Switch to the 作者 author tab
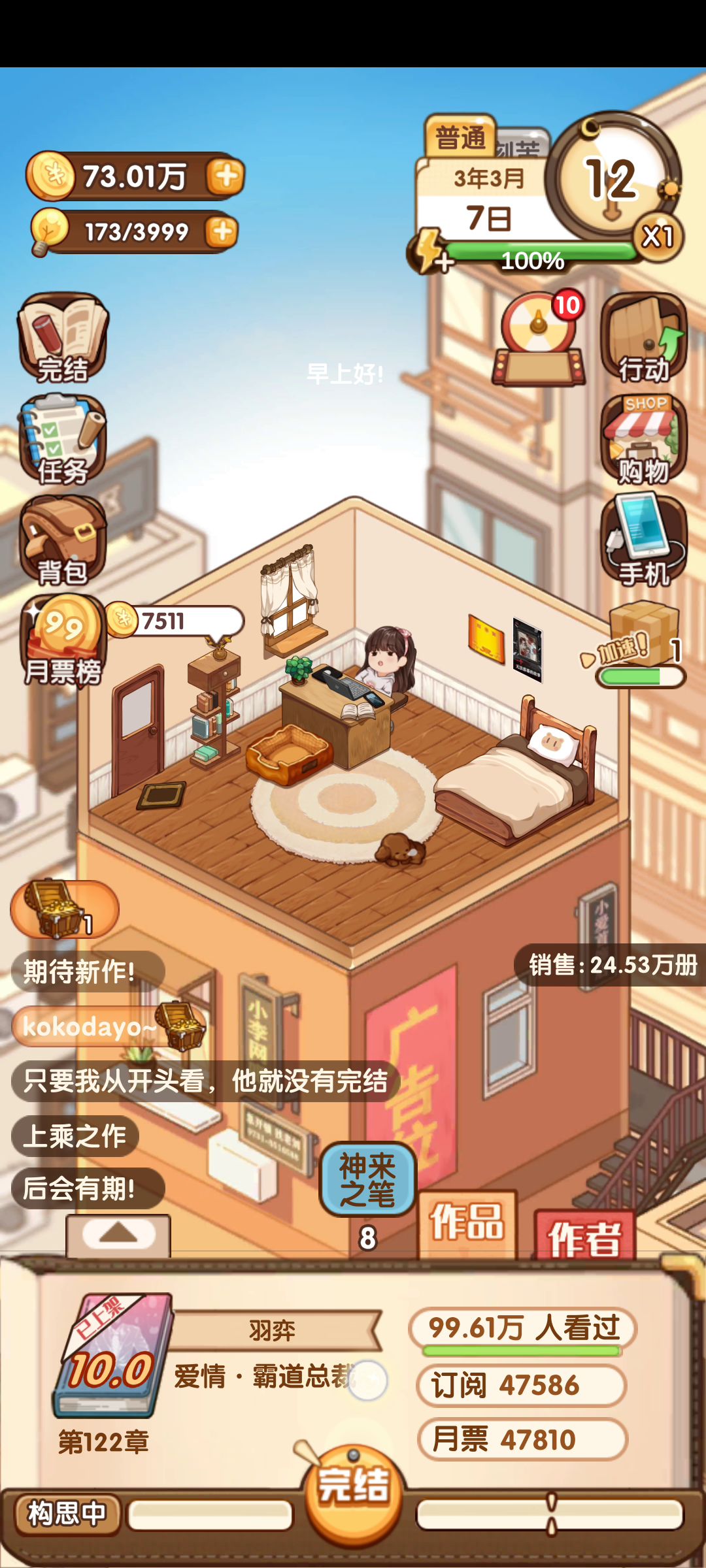The height and width of the screenshot is (1568, 706). 584,1236
